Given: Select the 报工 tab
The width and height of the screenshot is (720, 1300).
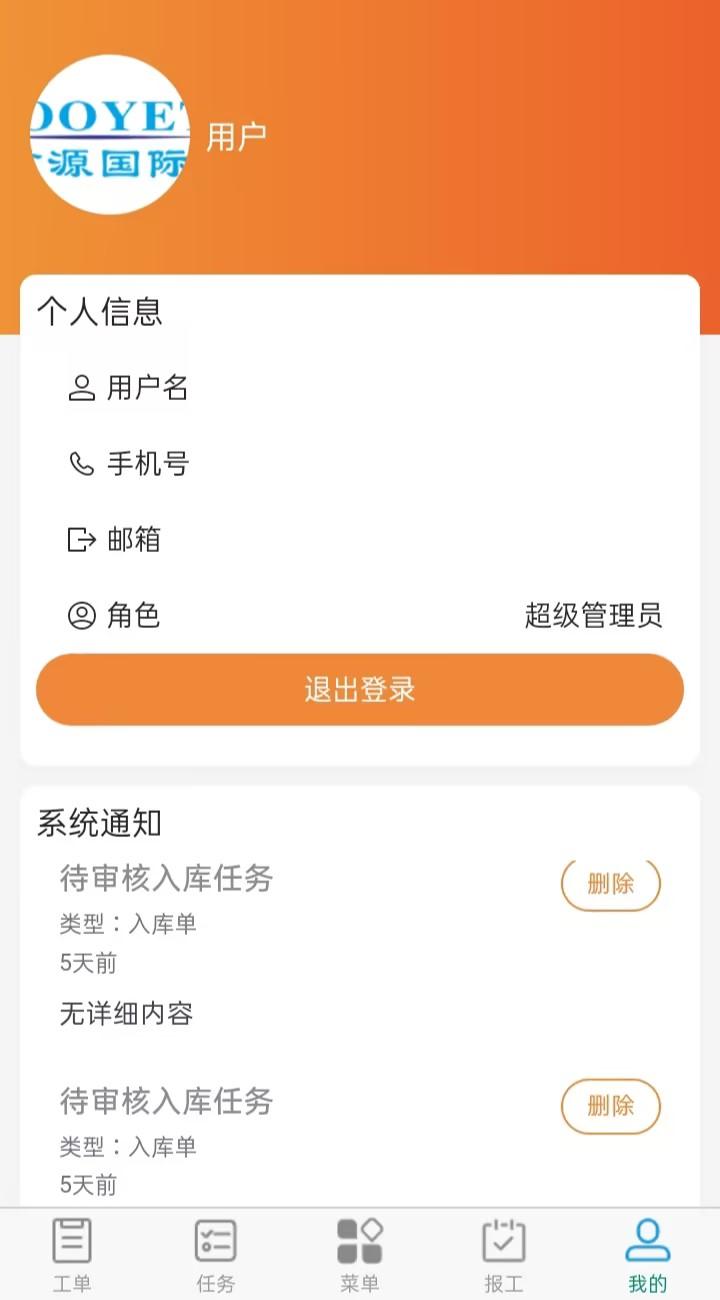Looking at the screenshot, I should tap(504, 1254).
